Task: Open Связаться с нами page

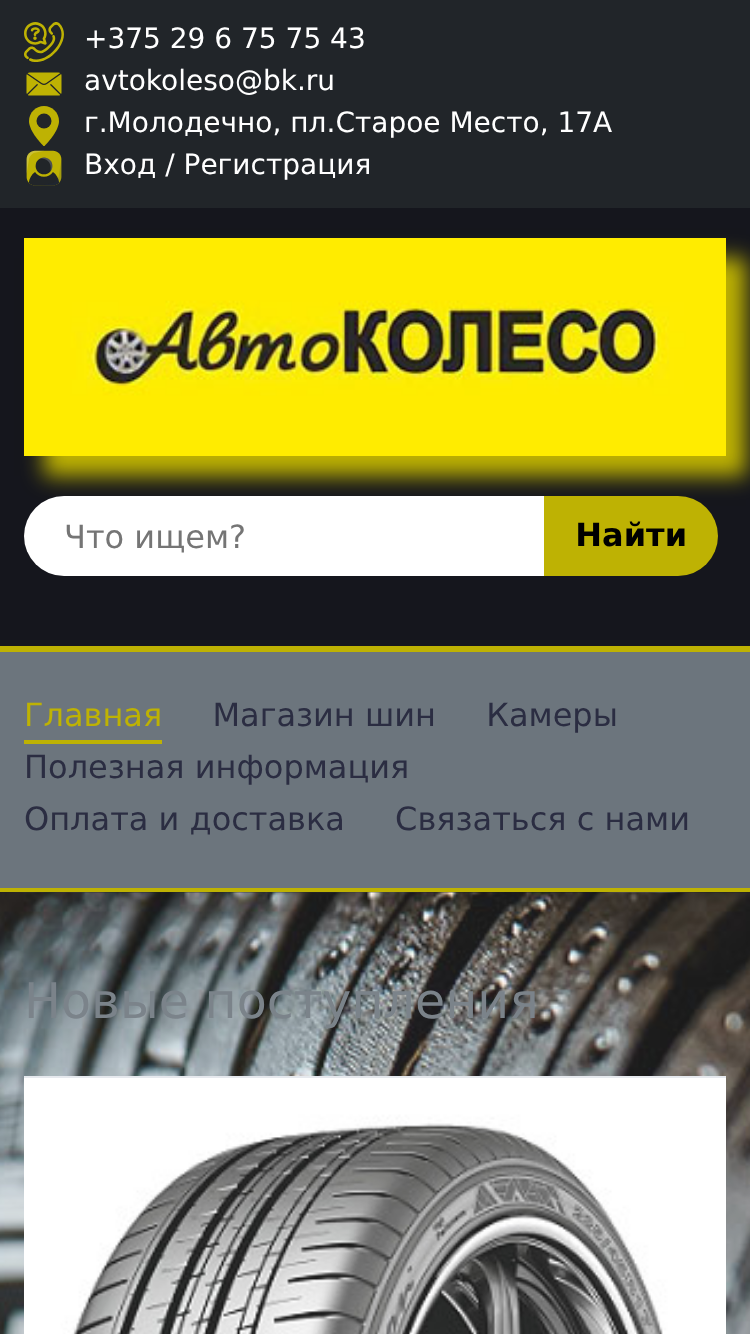Action: click(x=542, y=820)
